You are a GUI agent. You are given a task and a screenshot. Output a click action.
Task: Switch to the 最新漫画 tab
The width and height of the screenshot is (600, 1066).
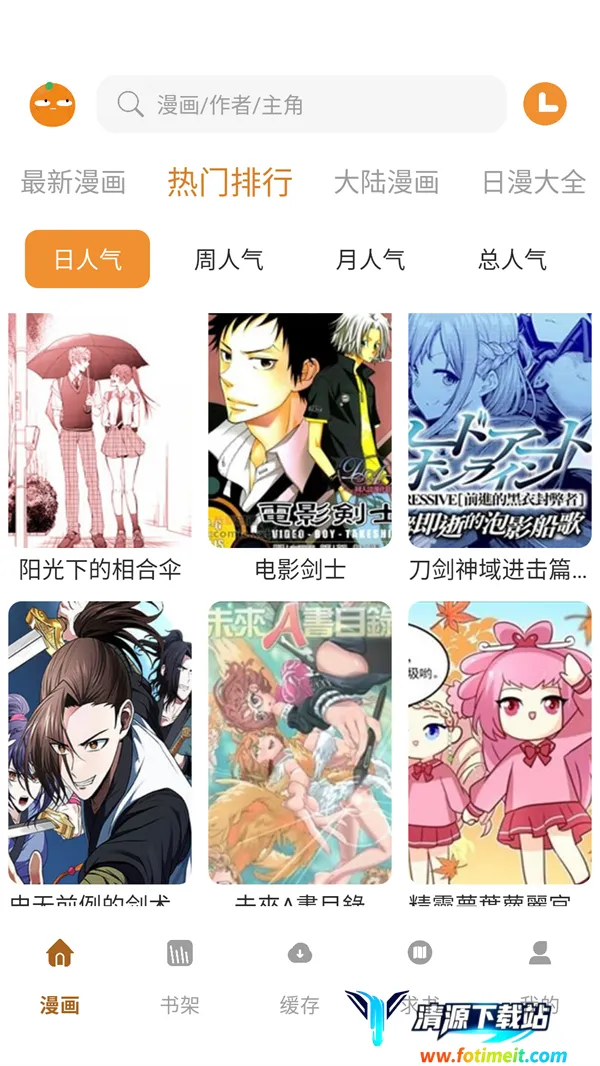pos(73,182)
